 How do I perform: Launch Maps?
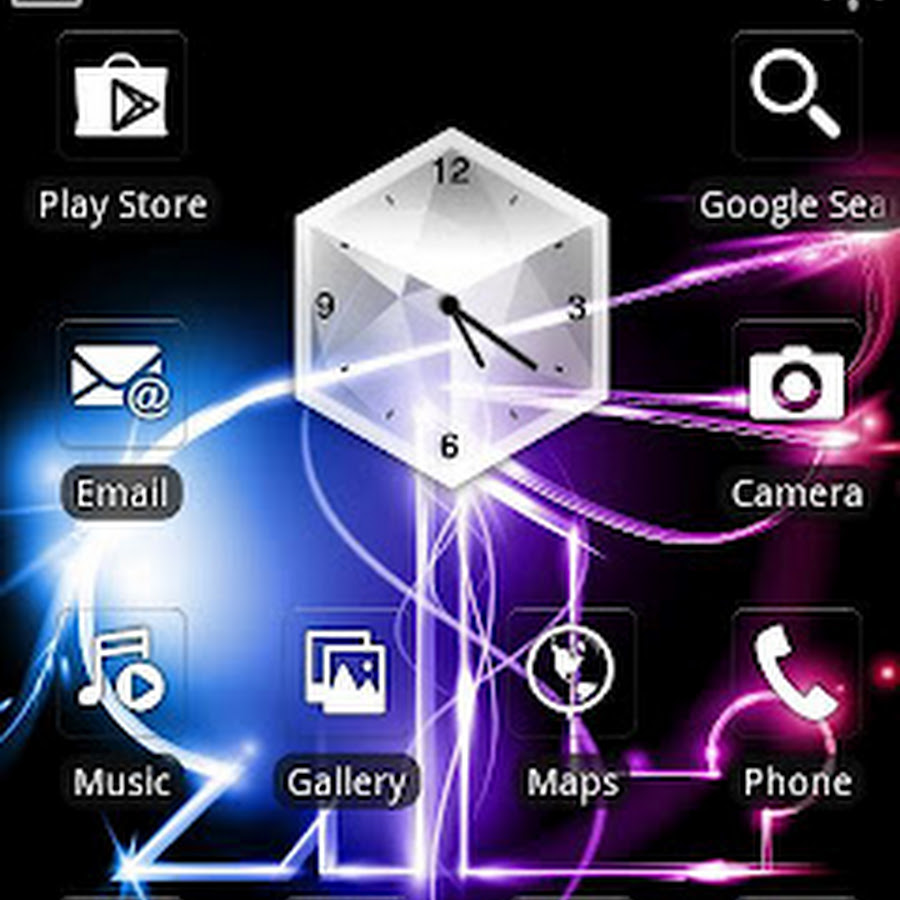[x=571, y=673]
